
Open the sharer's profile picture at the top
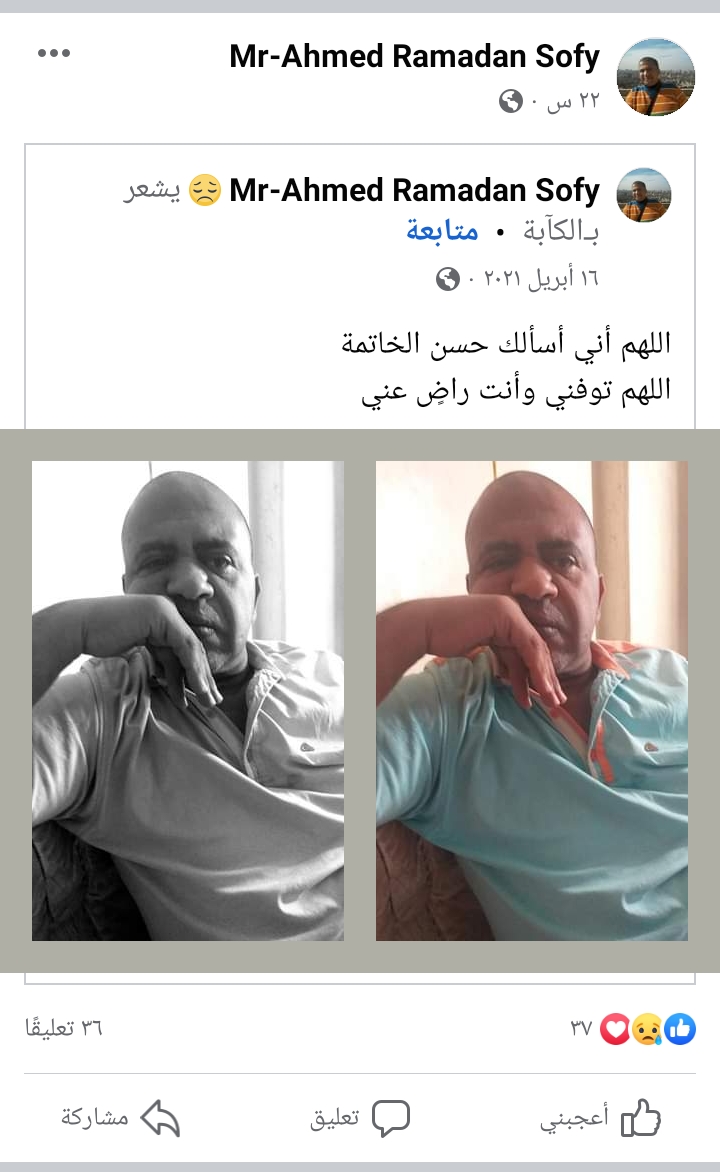pyautogui.click(x=656, y=77)
